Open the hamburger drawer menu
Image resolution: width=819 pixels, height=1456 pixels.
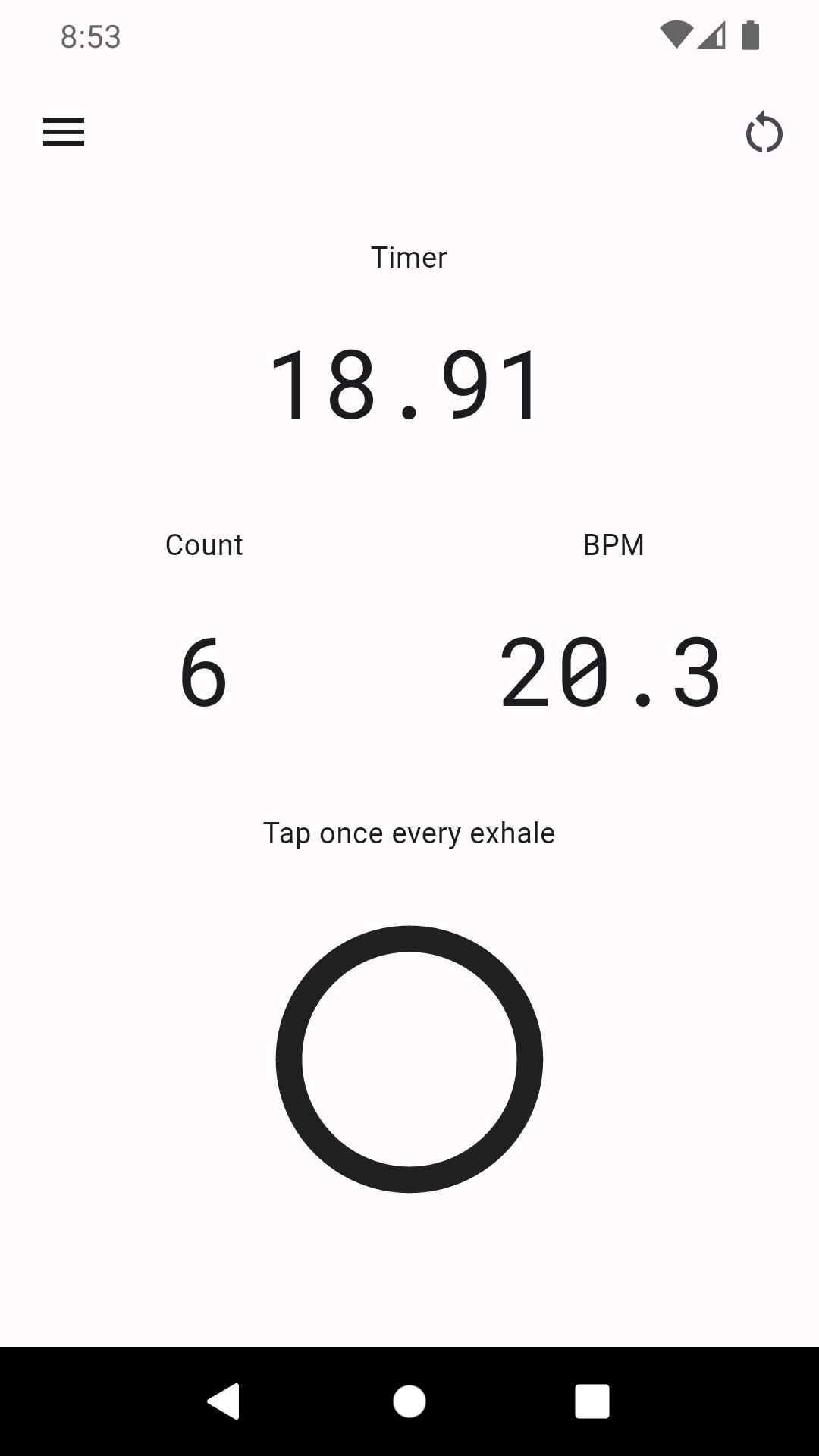(x=64, y=132)
